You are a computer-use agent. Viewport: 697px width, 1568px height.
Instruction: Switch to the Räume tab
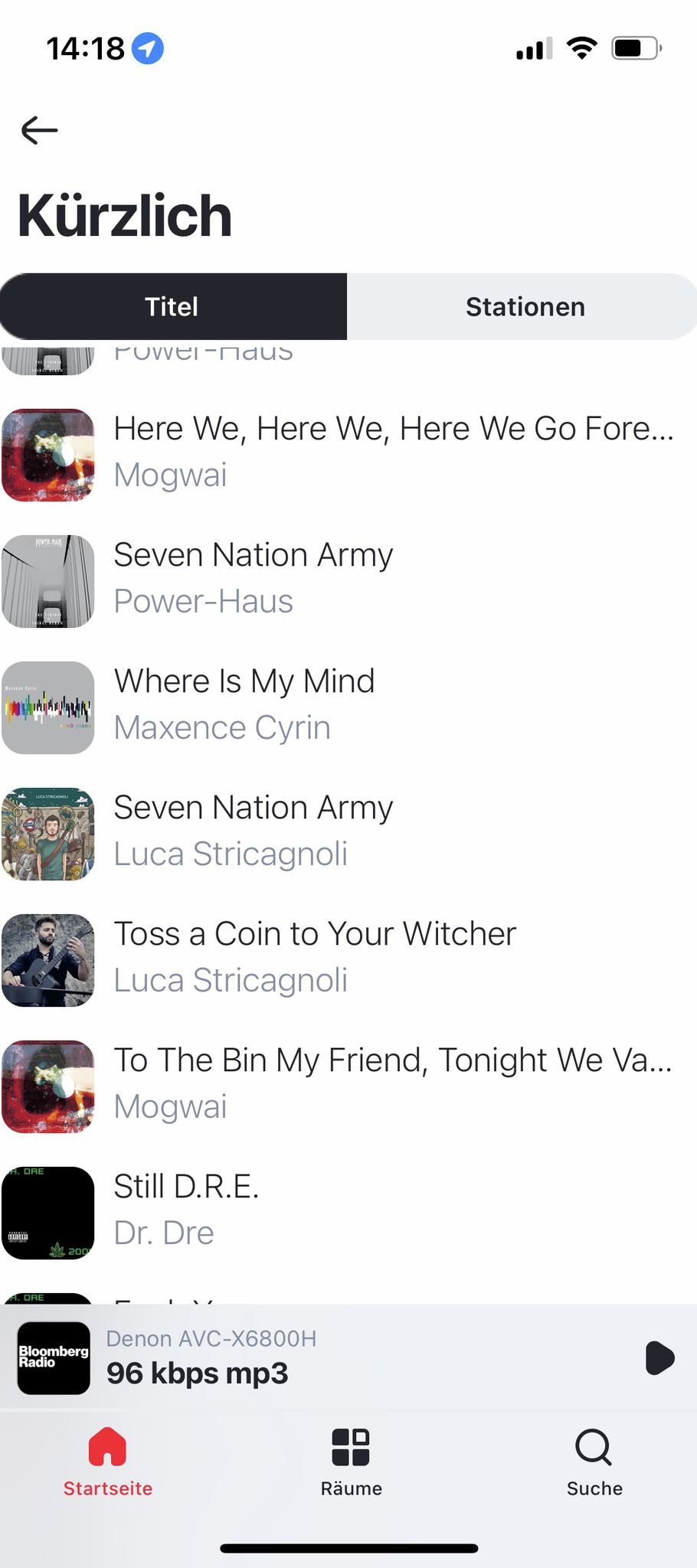[x=351, y=1462]
